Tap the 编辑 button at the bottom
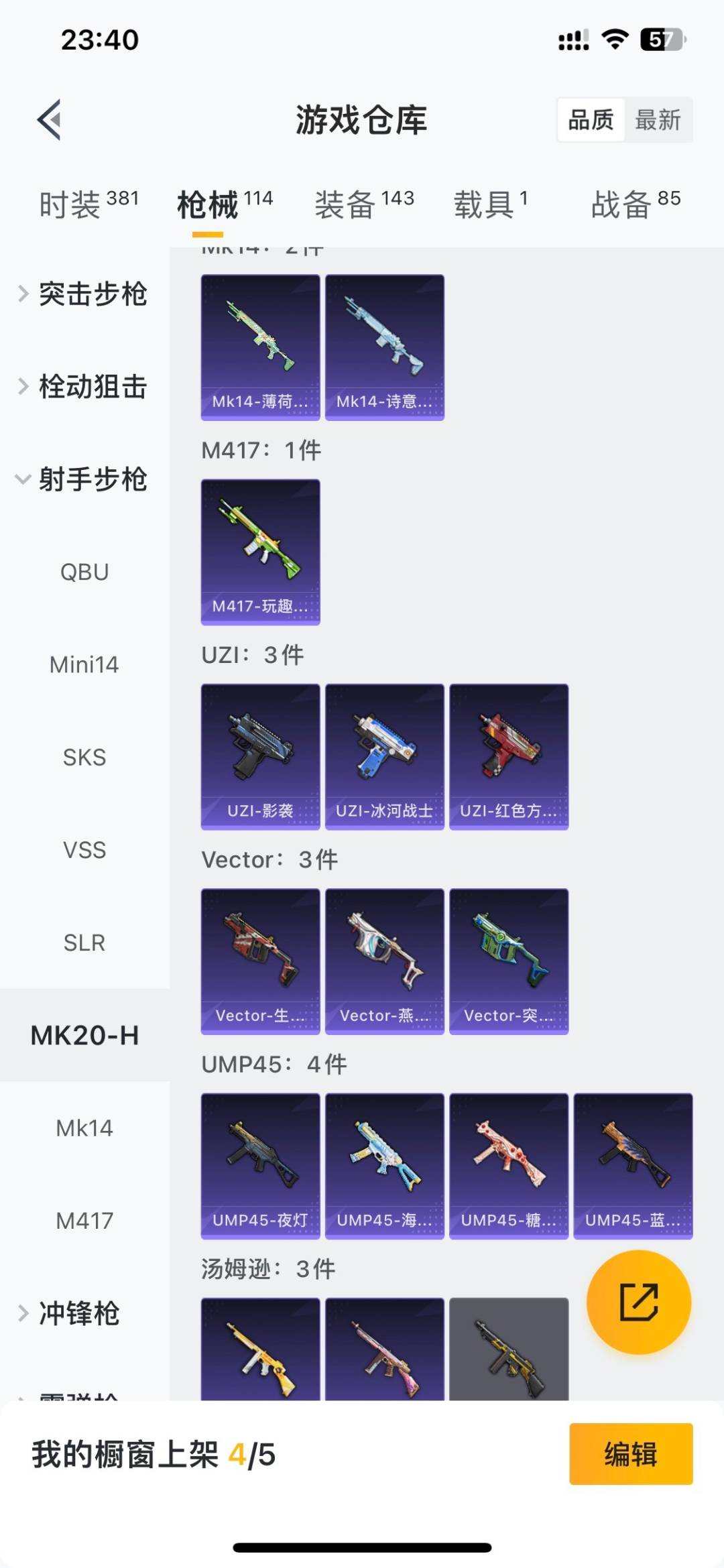This screenshot has width=724, height=1568. [x=630, y=1455]
